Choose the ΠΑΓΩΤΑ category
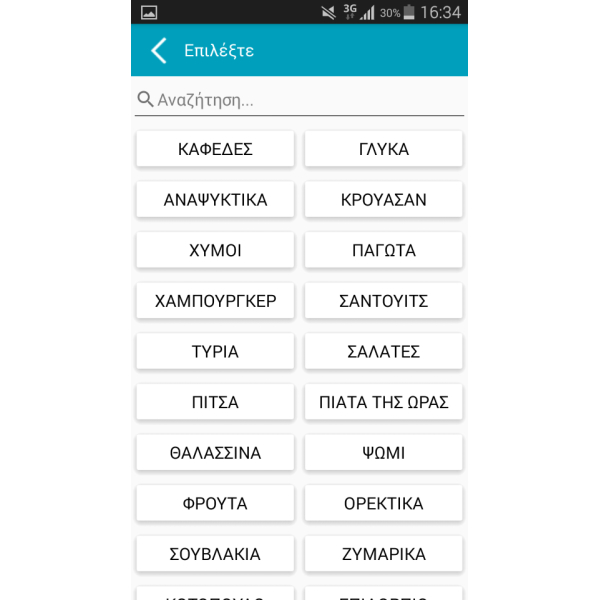Image resolution: width=600 pixels, height=600 pixels. (x=384, y=250)
